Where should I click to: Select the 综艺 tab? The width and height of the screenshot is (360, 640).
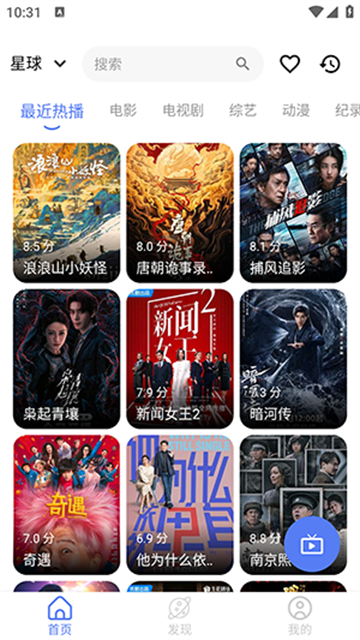(x=243, y=110)
